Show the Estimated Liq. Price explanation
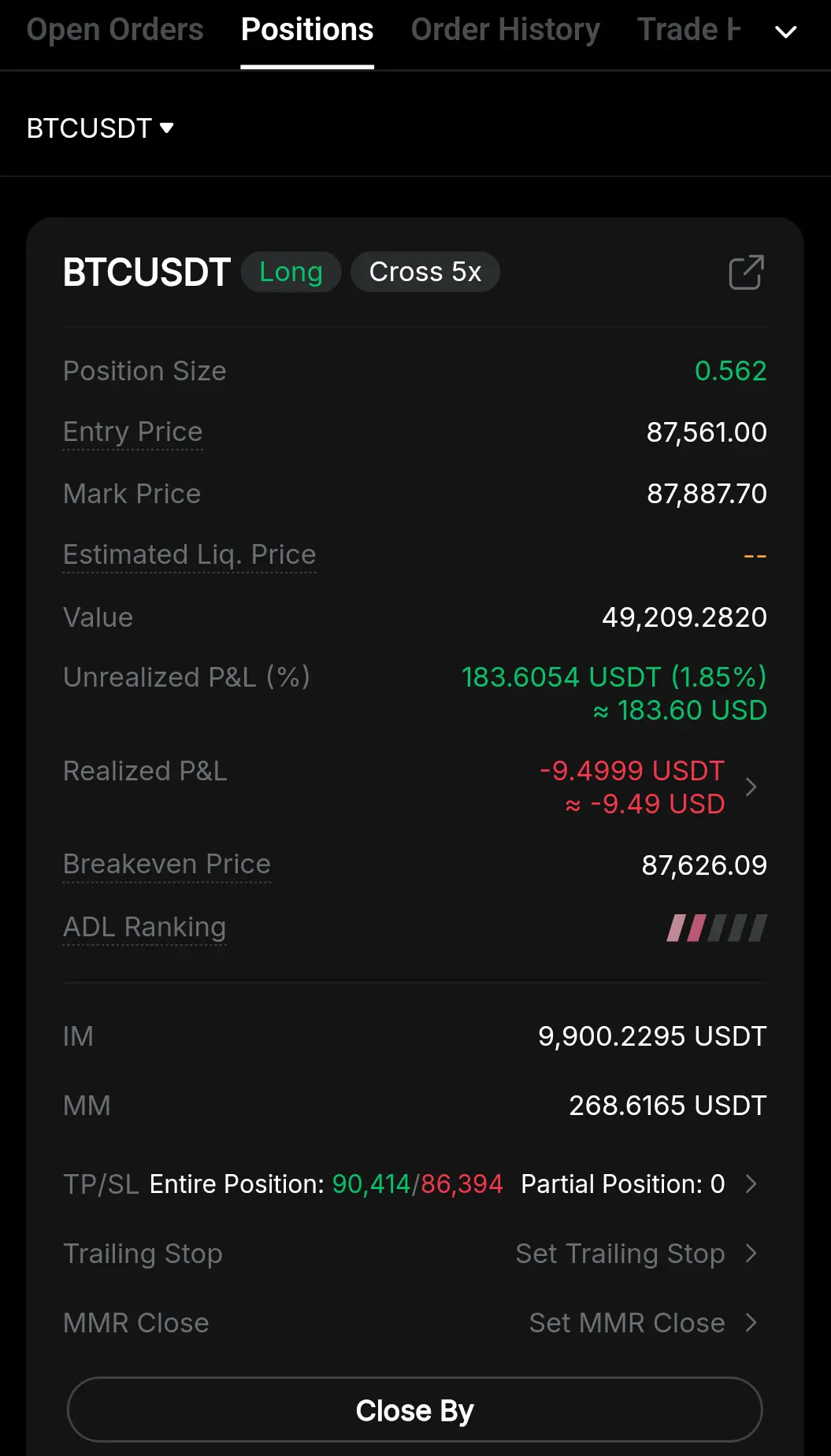831x1456 pixels. coord(190,554)
